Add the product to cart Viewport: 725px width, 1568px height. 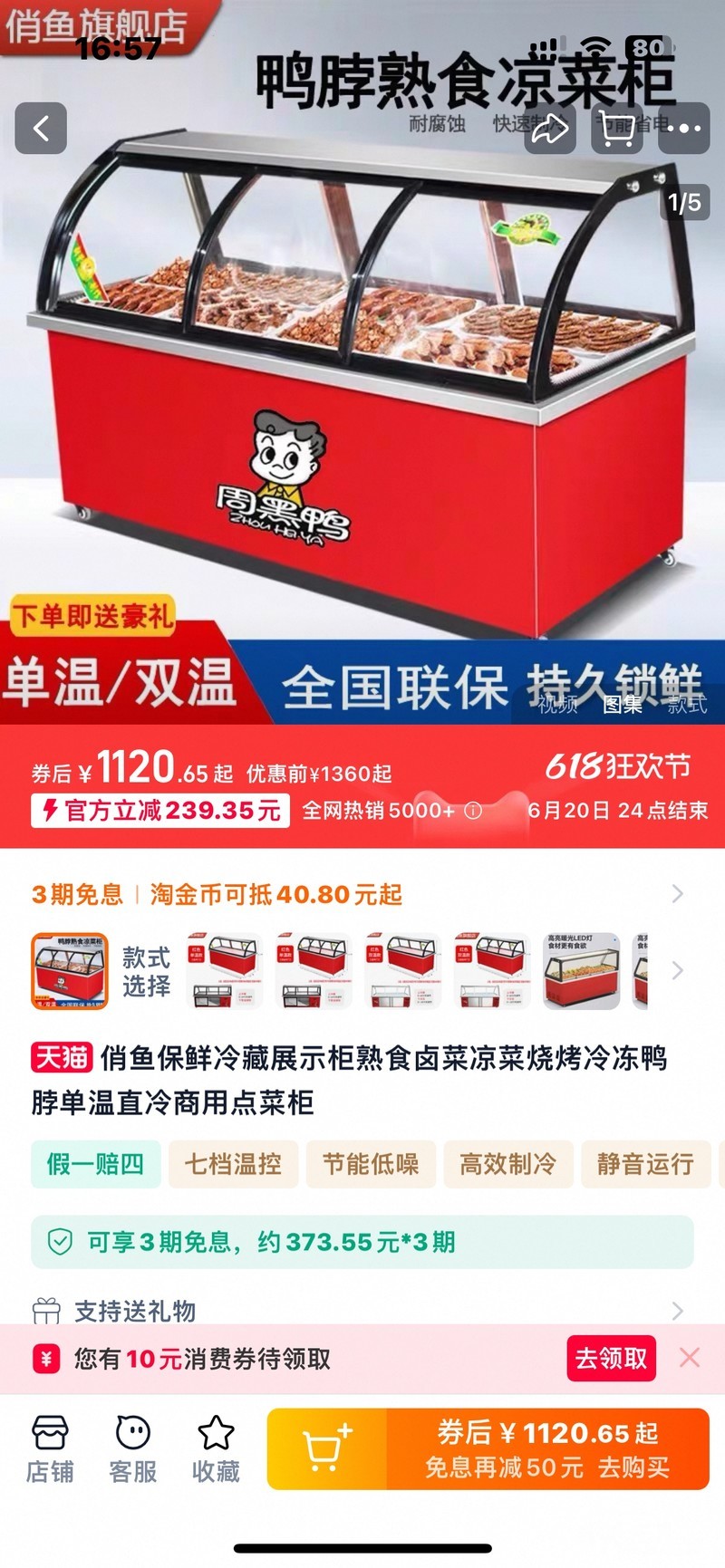click(x=327, y=1448)
